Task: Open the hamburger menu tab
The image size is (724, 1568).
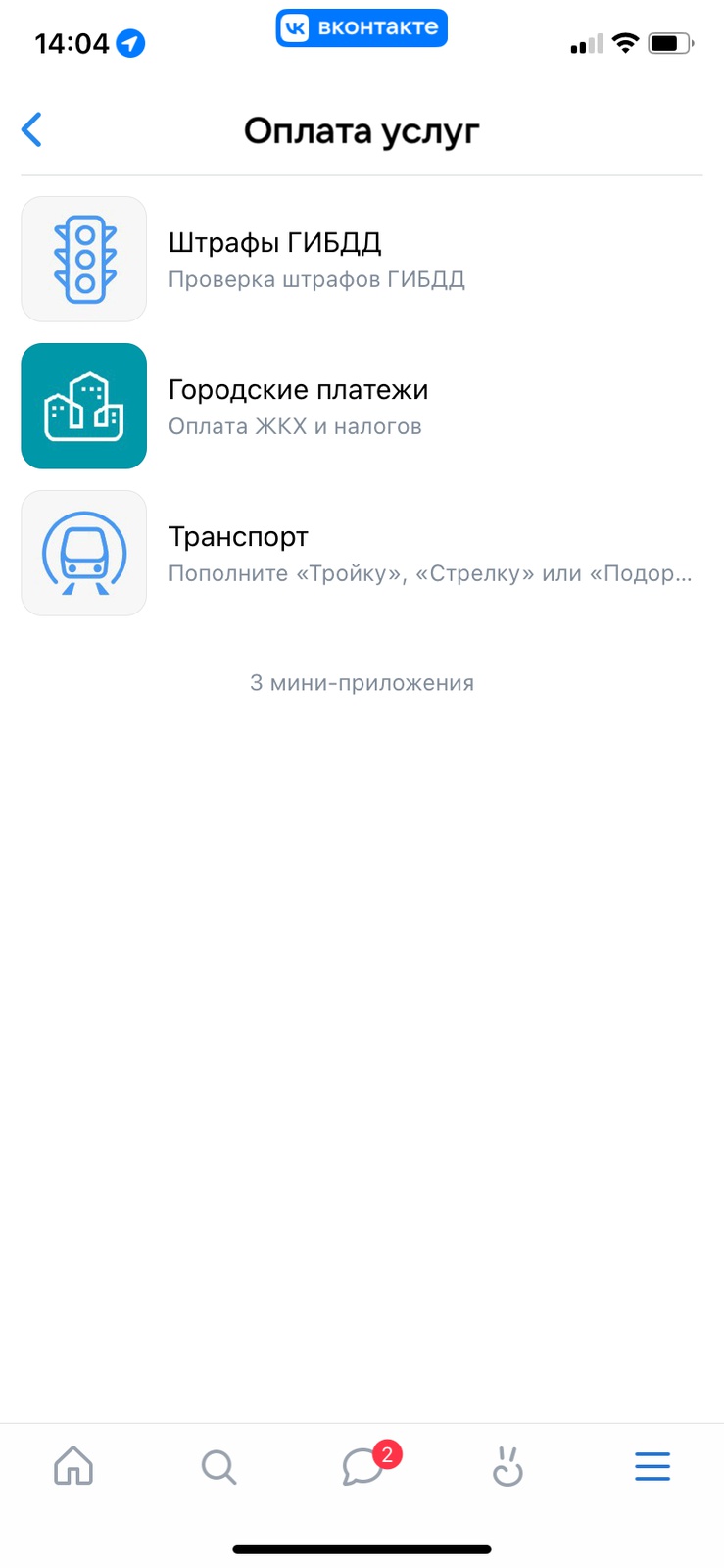Action: (652, 1466)
